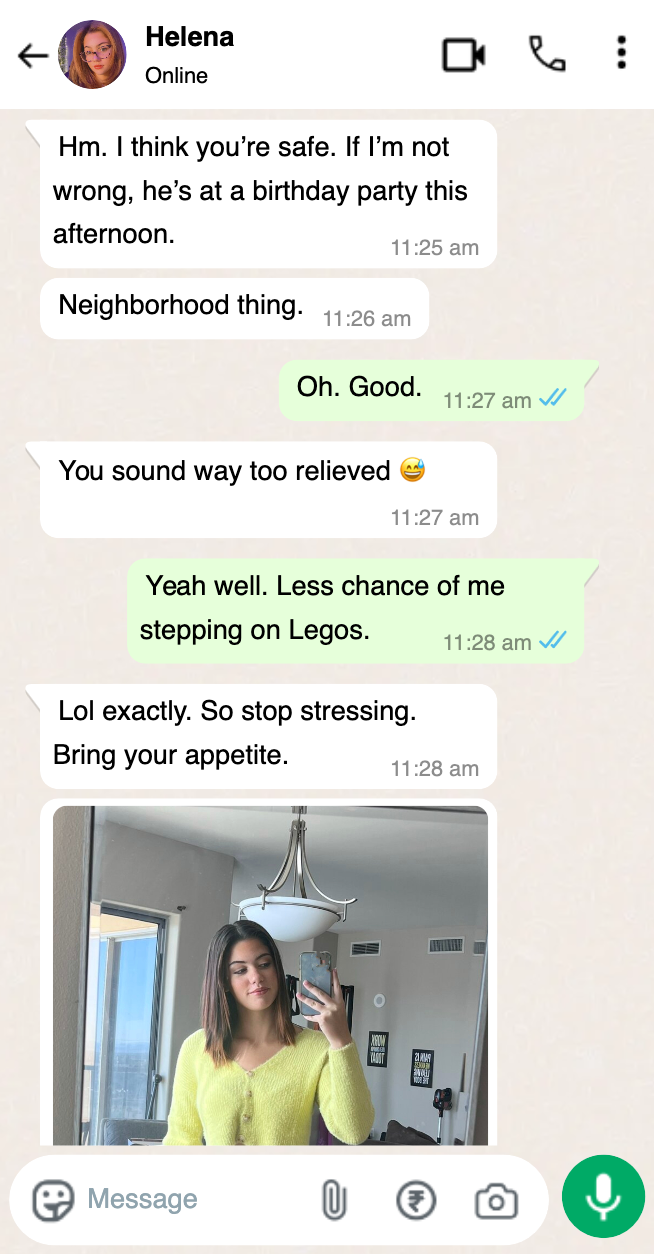
Task: Open the rupee payment option
Action: pos(416,1200)
